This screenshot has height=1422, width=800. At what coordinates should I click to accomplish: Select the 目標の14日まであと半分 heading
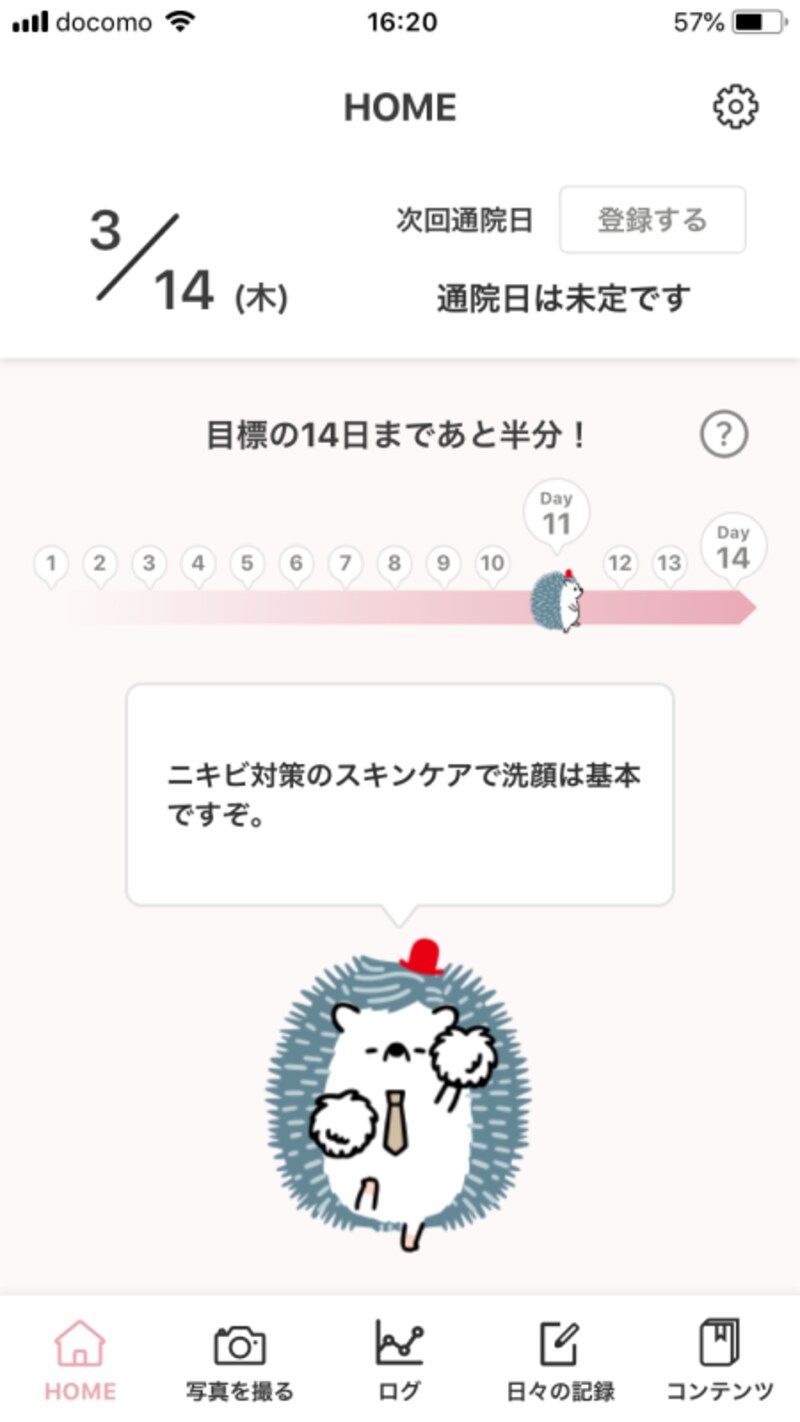[x=397, y=434]
